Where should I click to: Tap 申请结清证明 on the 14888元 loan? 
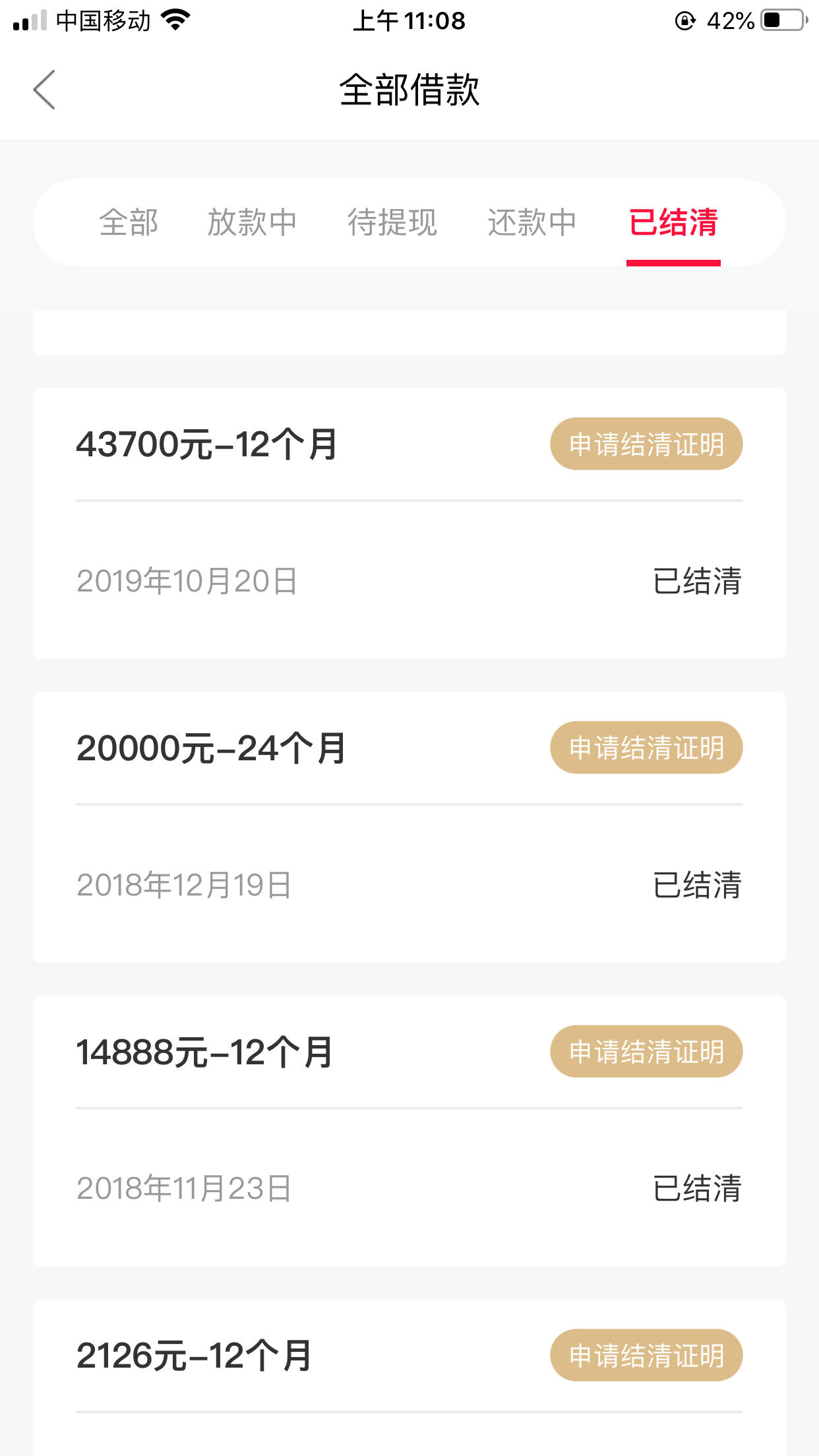point(646,1052)
